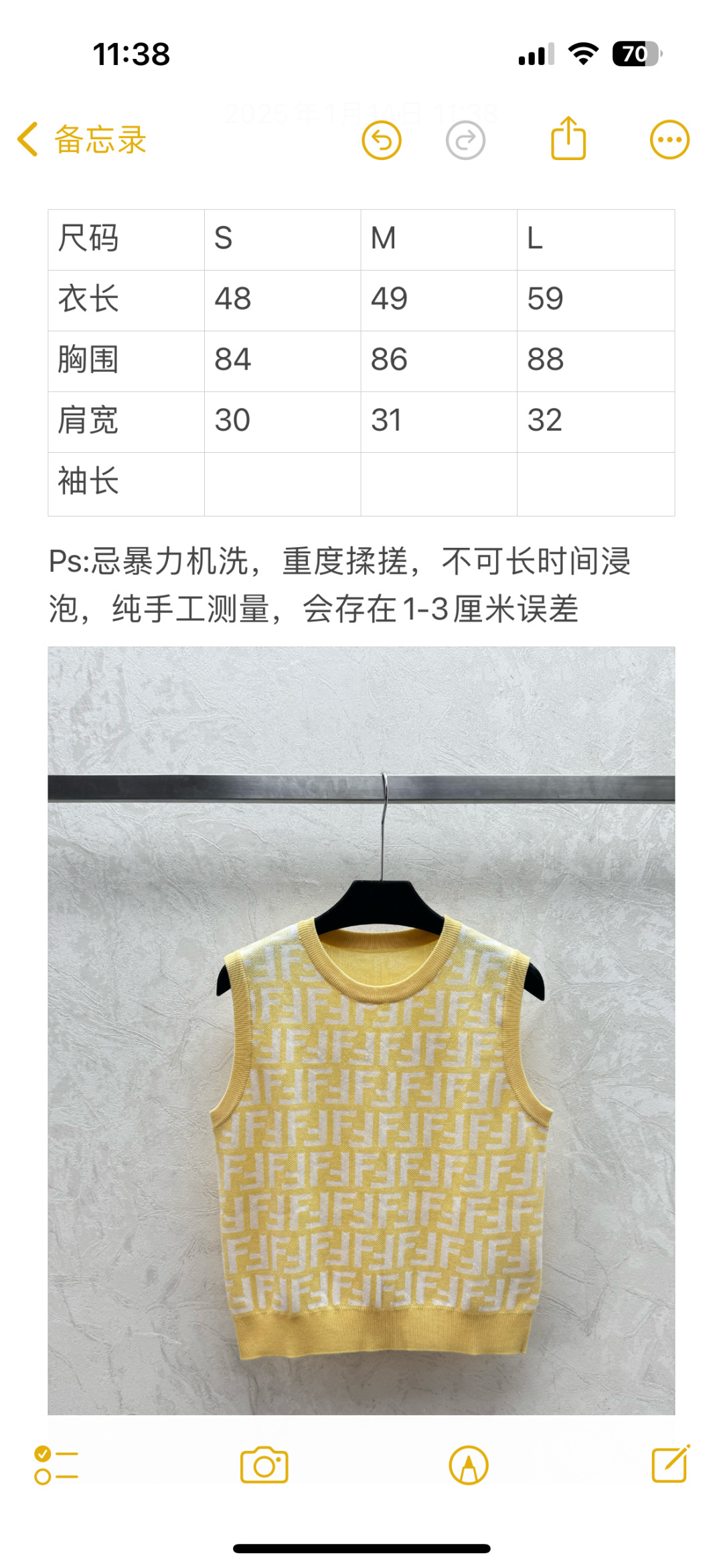The height and width of the screenshot is (1568, 723).
Task: Undo the last edit
Action: click(x=382, y=141)
